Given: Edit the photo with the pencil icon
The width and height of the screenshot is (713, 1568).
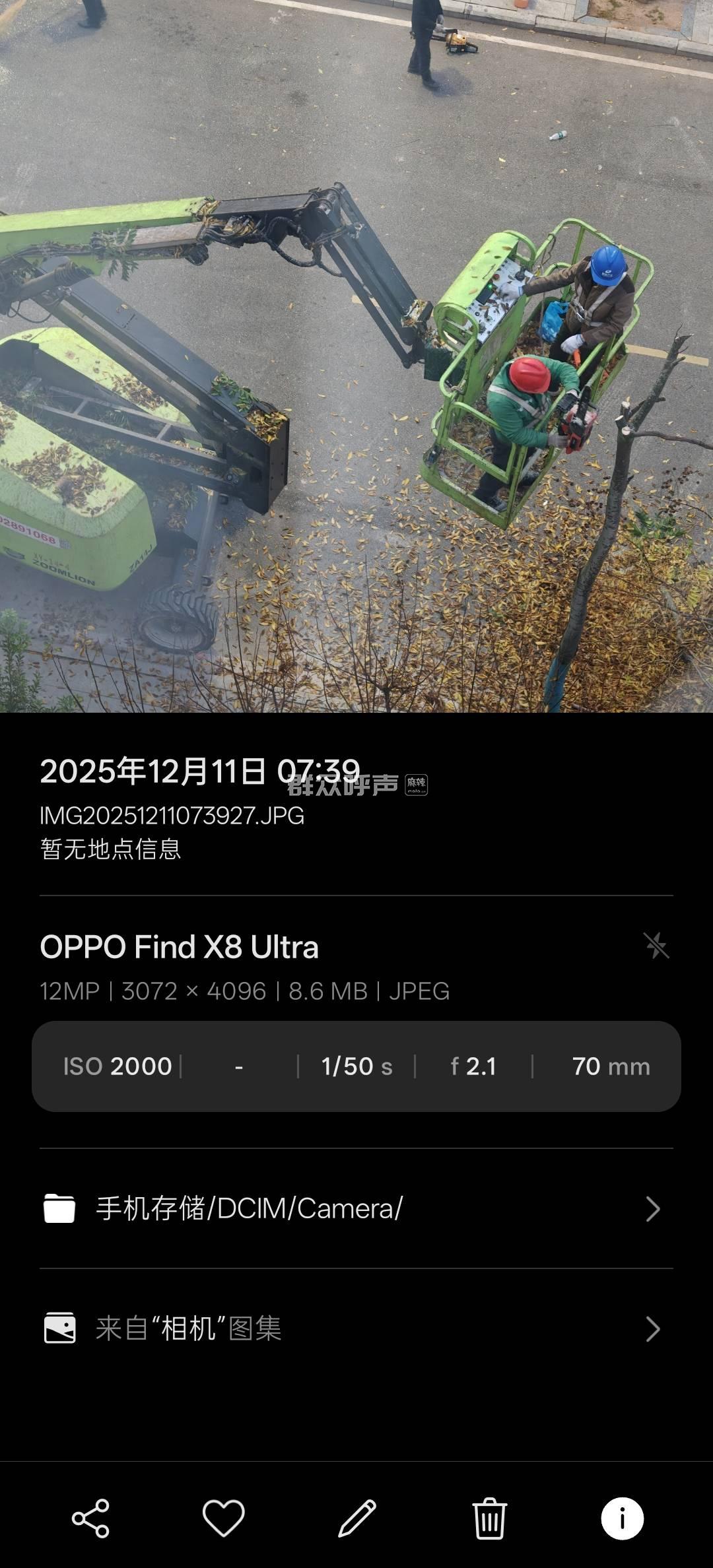Looking at the screenshot, I should click(x=356, y=1518).
